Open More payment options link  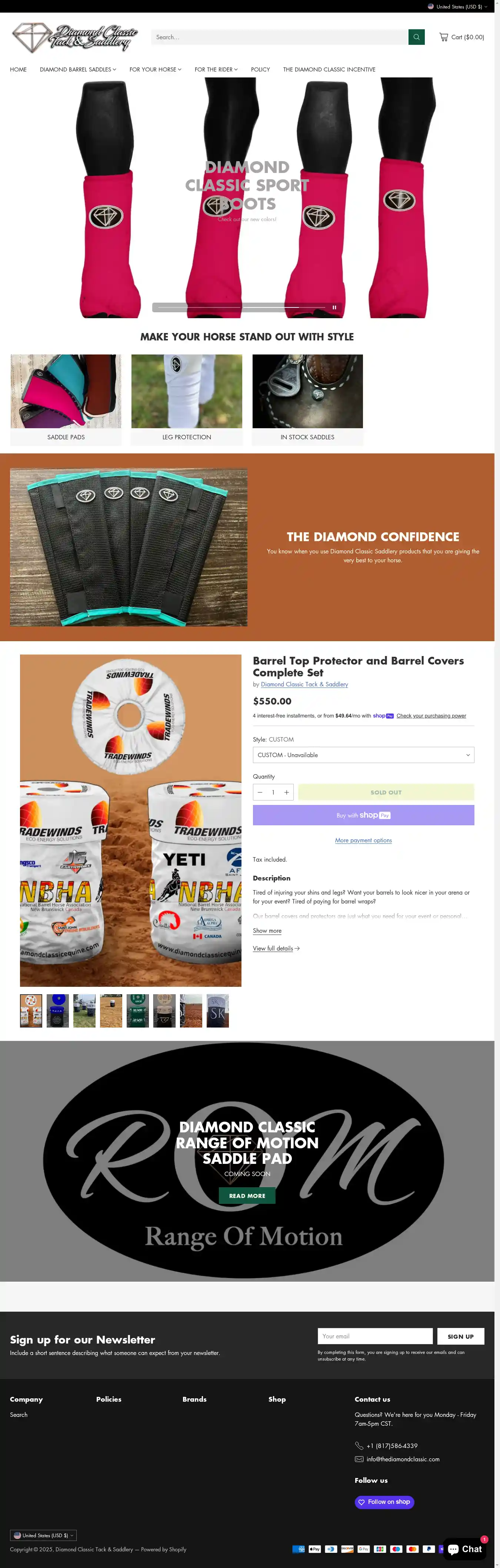363,840
